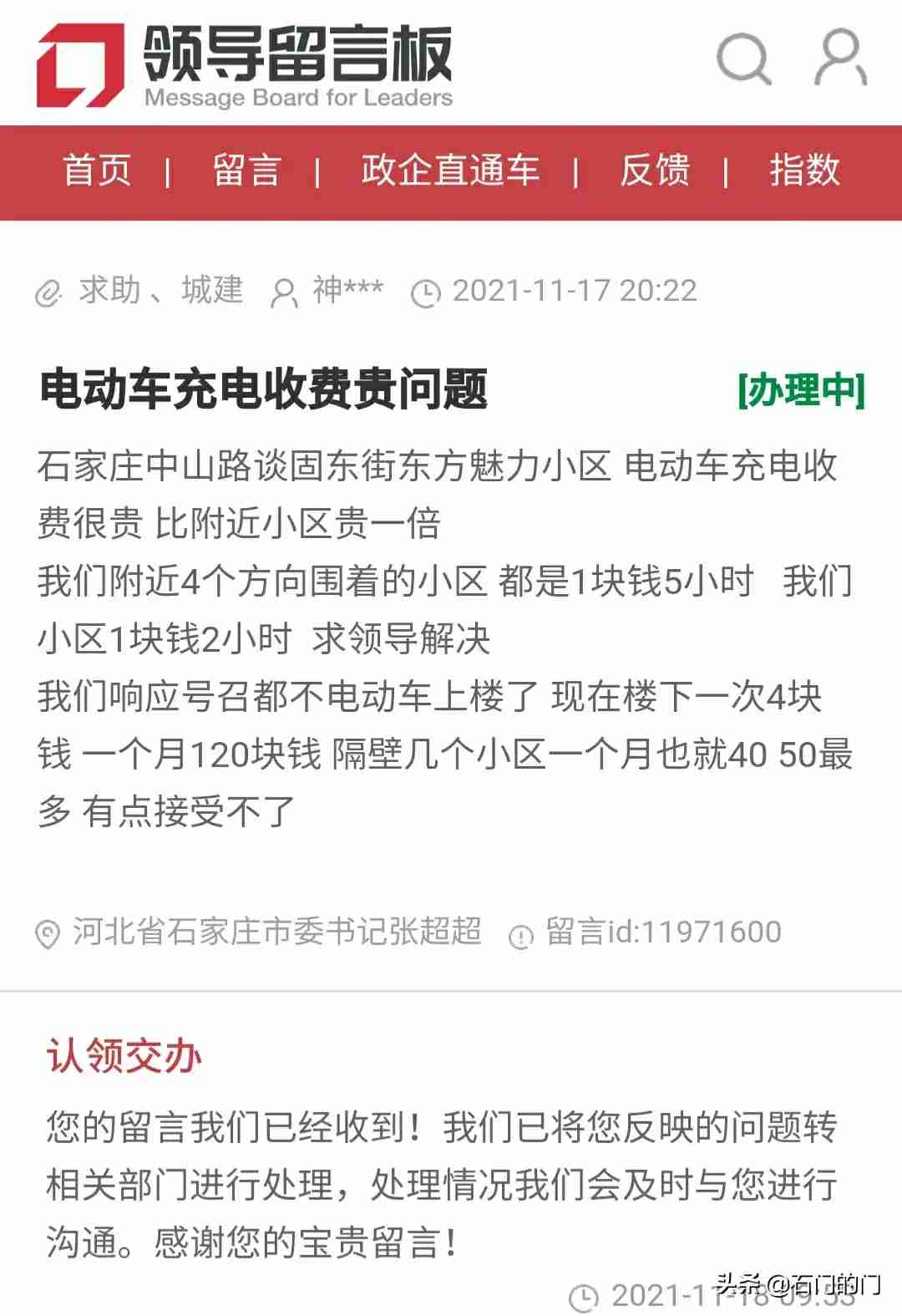
Task: Open the 指数 tab
Action: click(x=804, y=171)
